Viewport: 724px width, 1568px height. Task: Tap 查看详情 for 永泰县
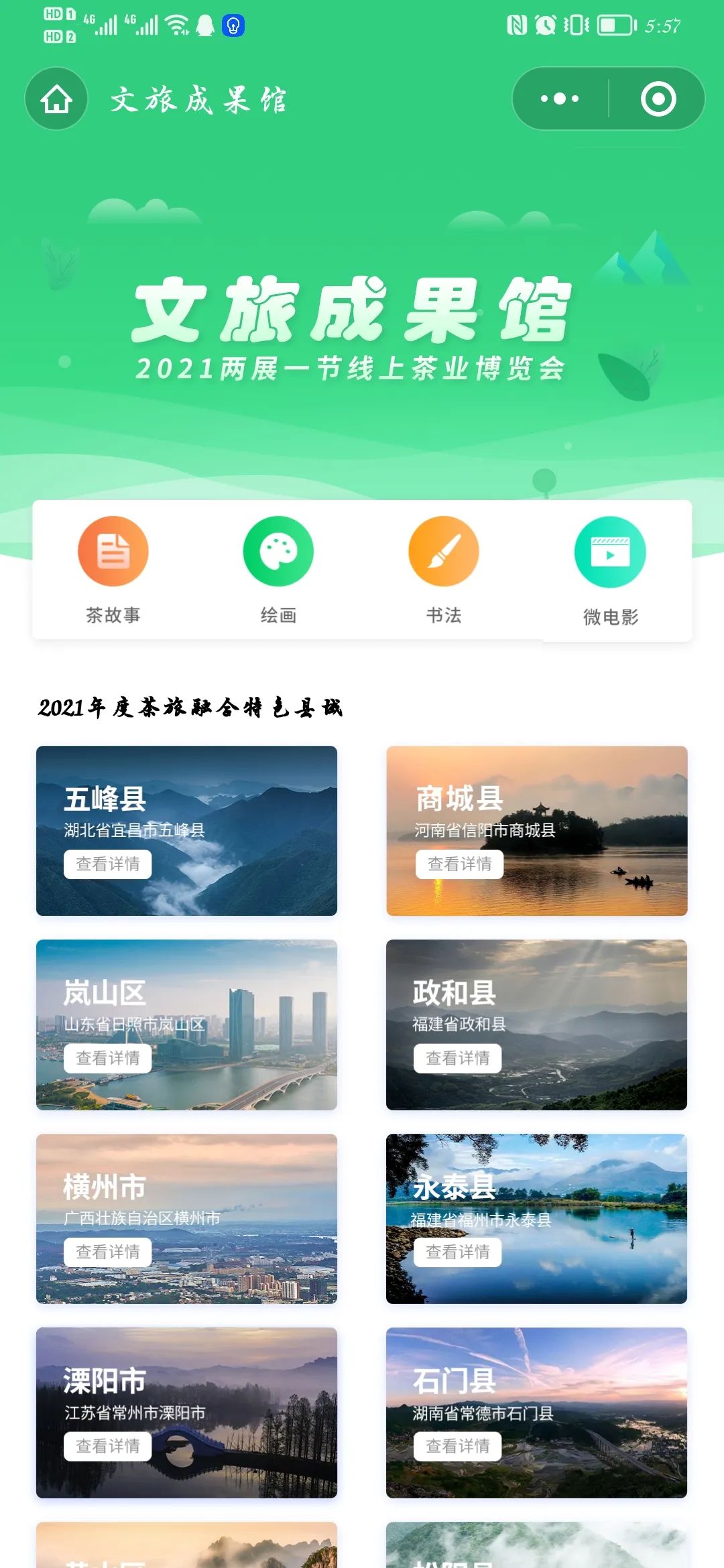[x=458, y=1252]
